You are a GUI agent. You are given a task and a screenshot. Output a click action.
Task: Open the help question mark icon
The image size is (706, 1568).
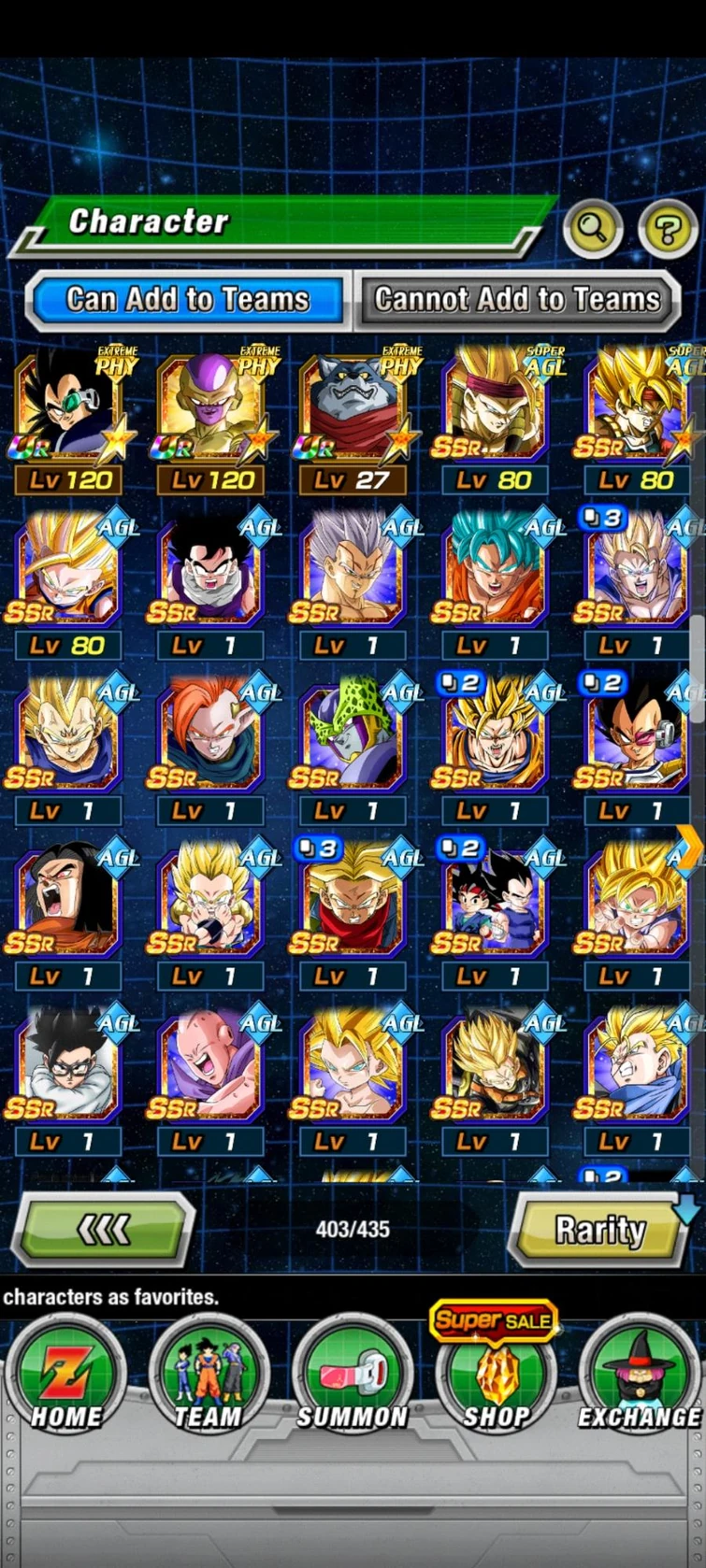pos(668,229)
